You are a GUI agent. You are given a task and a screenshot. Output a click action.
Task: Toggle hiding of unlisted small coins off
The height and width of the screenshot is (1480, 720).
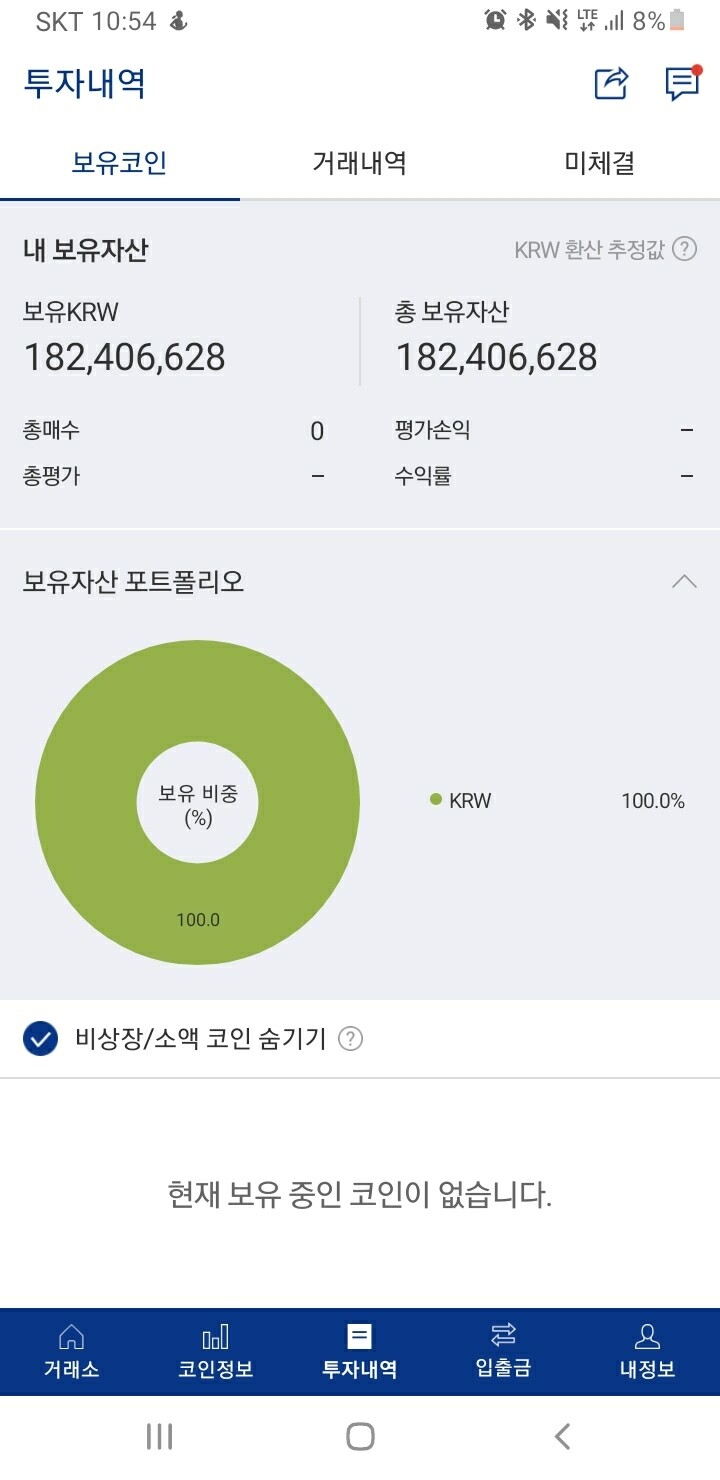(x=39, y=1039)
